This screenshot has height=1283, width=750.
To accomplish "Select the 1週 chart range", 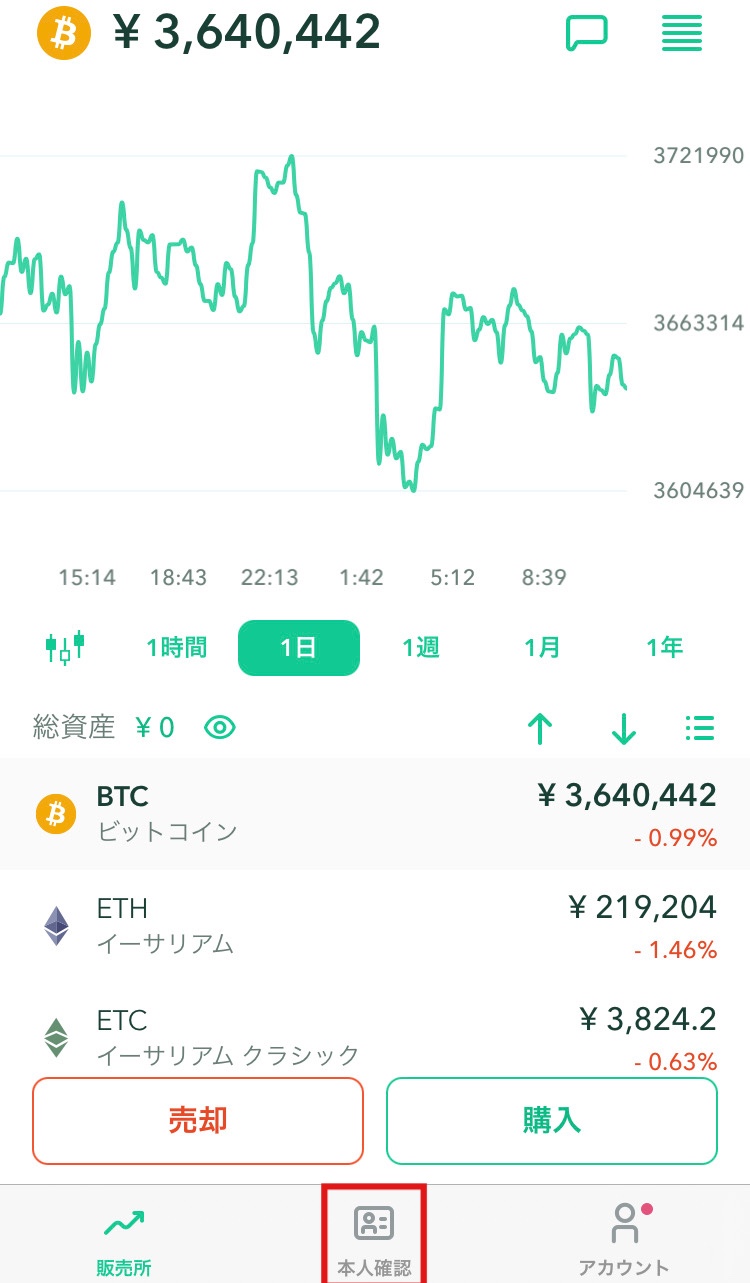I will click(421, 648).
